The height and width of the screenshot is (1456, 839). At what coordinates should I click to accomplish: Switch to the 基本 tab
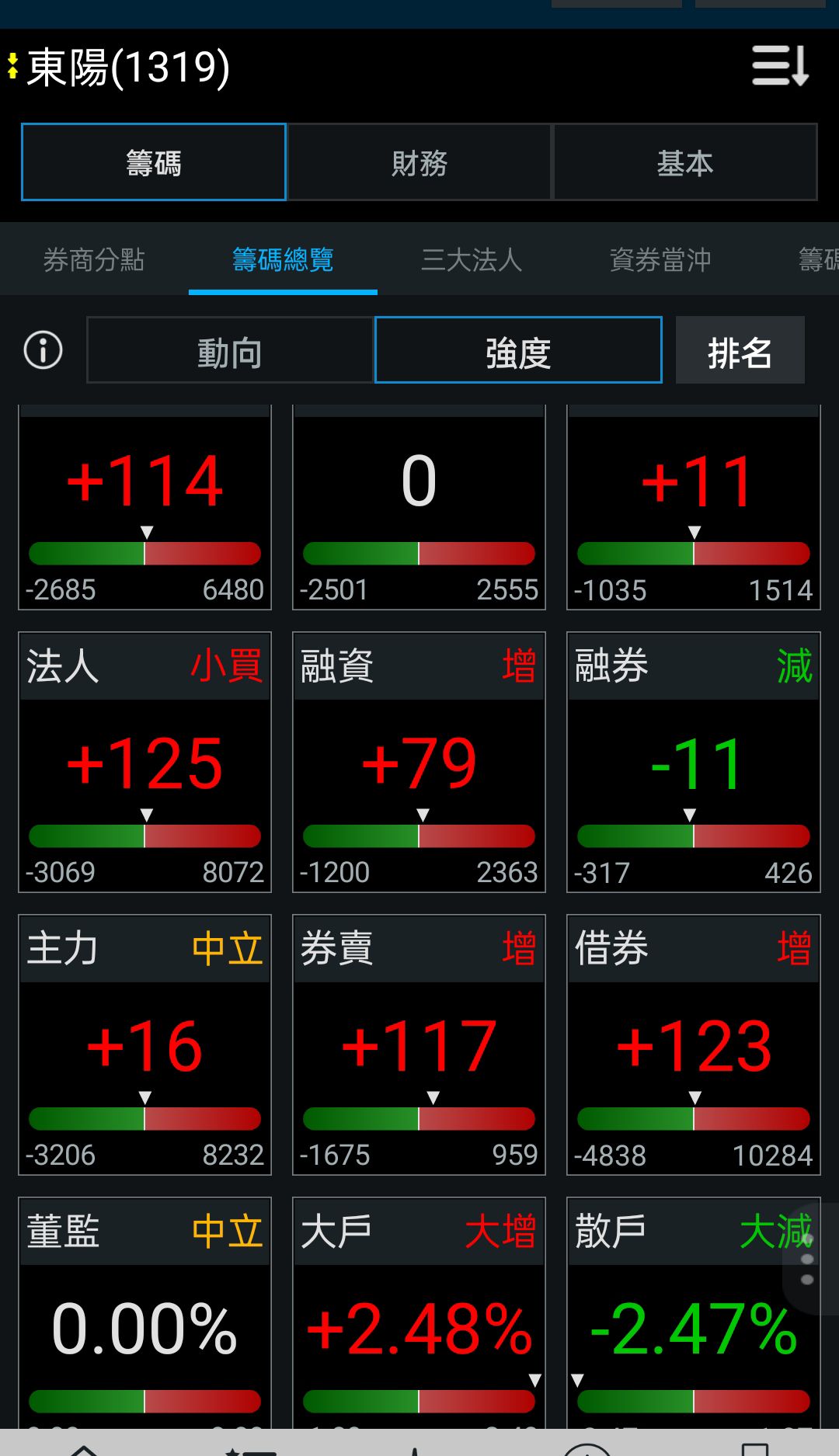pyautogui.click(x=685, y=162)
